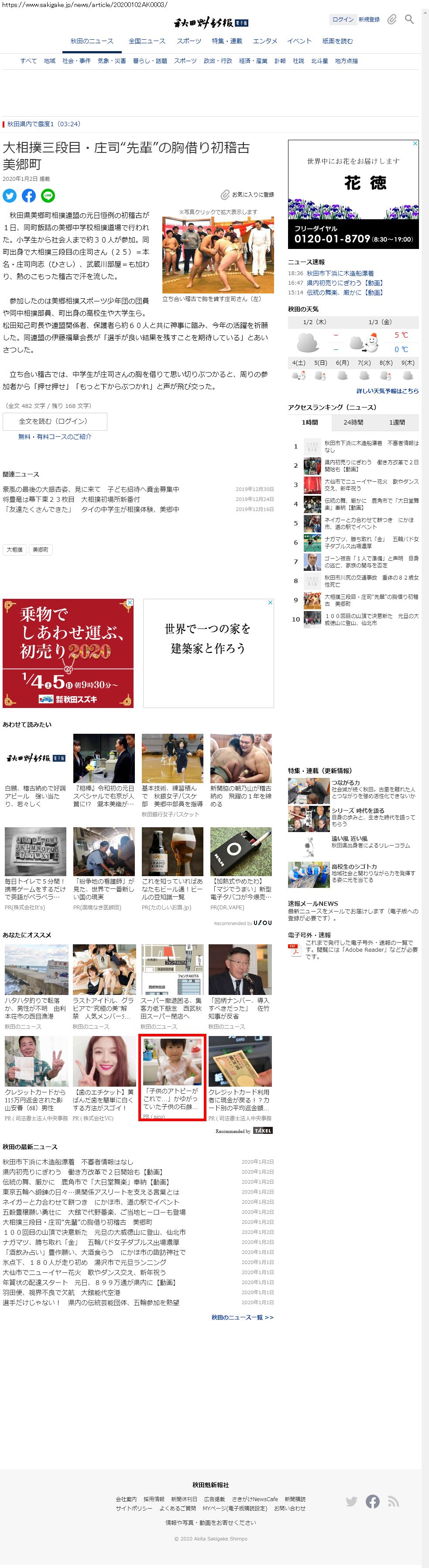The image size is (429, 1568).
Task: Tap 全文を読む(ログイン) button
Action: tap(55, 421)
